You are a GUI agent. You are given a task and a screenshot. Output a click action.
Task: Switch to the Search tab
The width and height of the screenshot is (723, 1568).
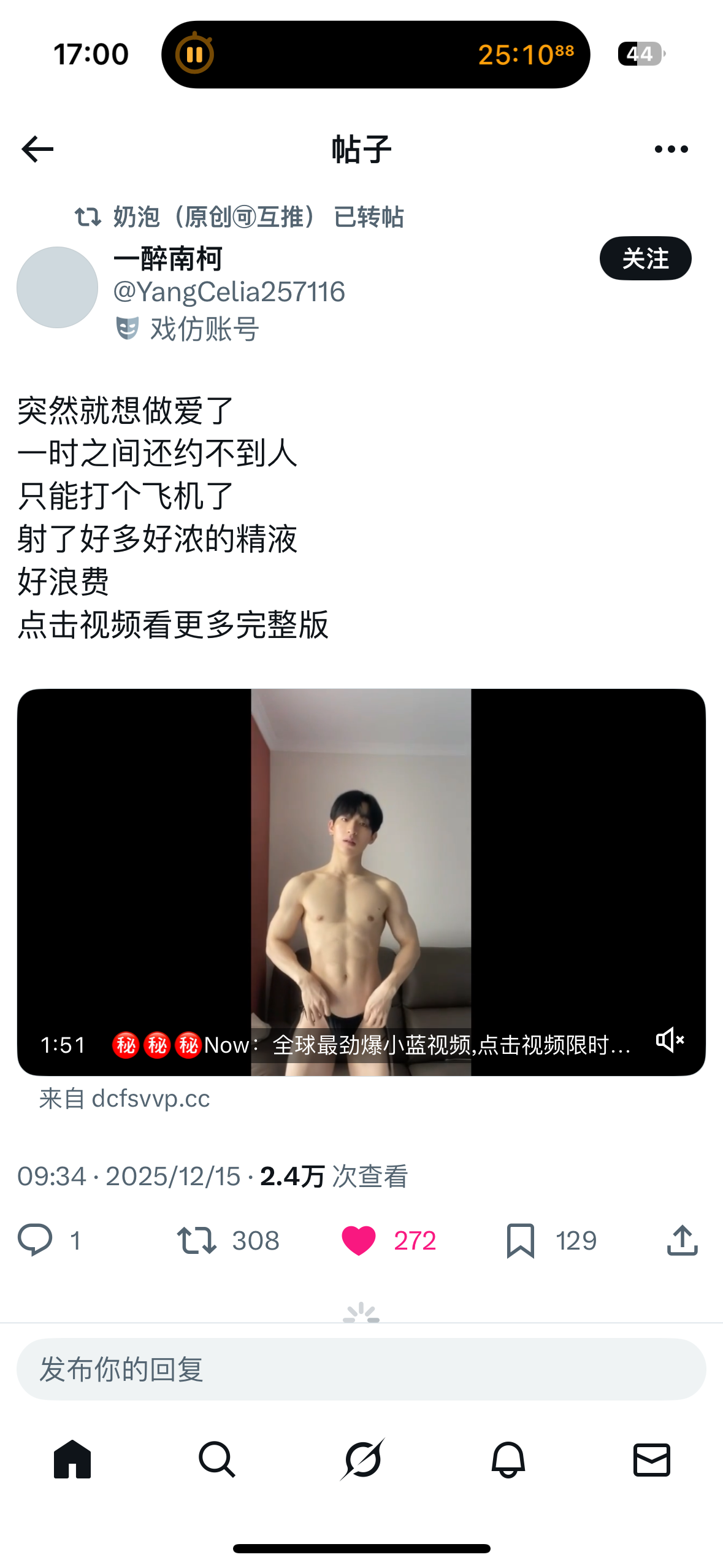click(217, 1459)
